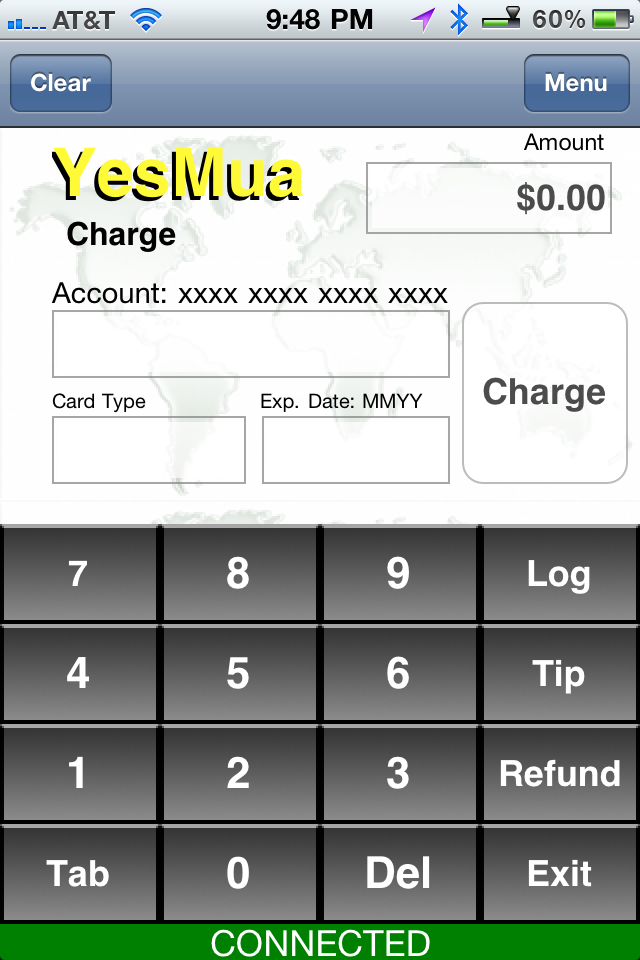Enter digit 1 on the keypad
The image size is (640, 960).
pyautogui.click(x=78, y=774)
